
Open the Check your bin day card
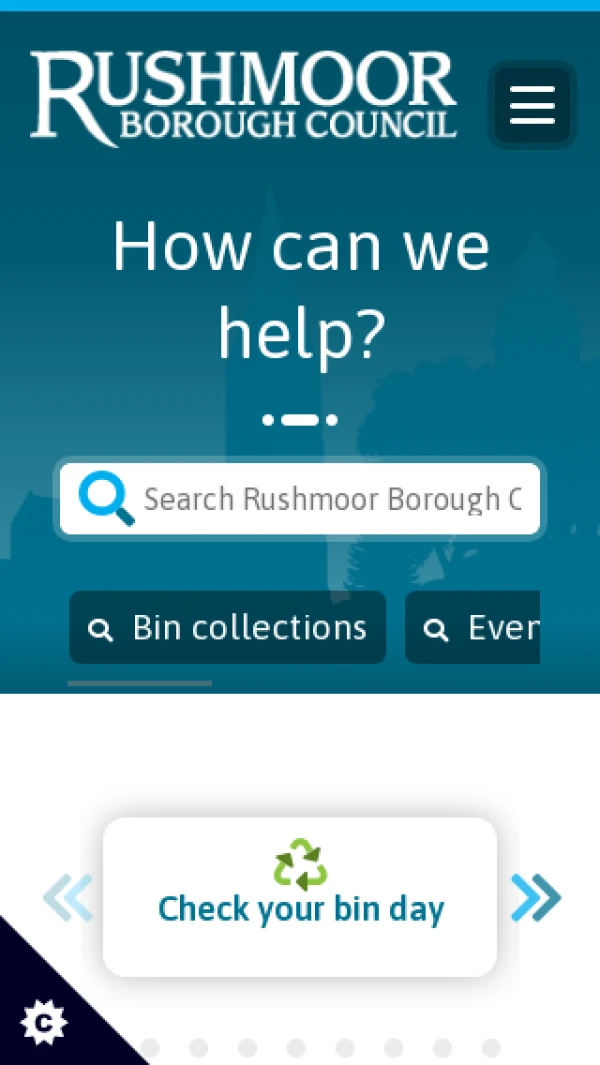[x=300, y=897]
